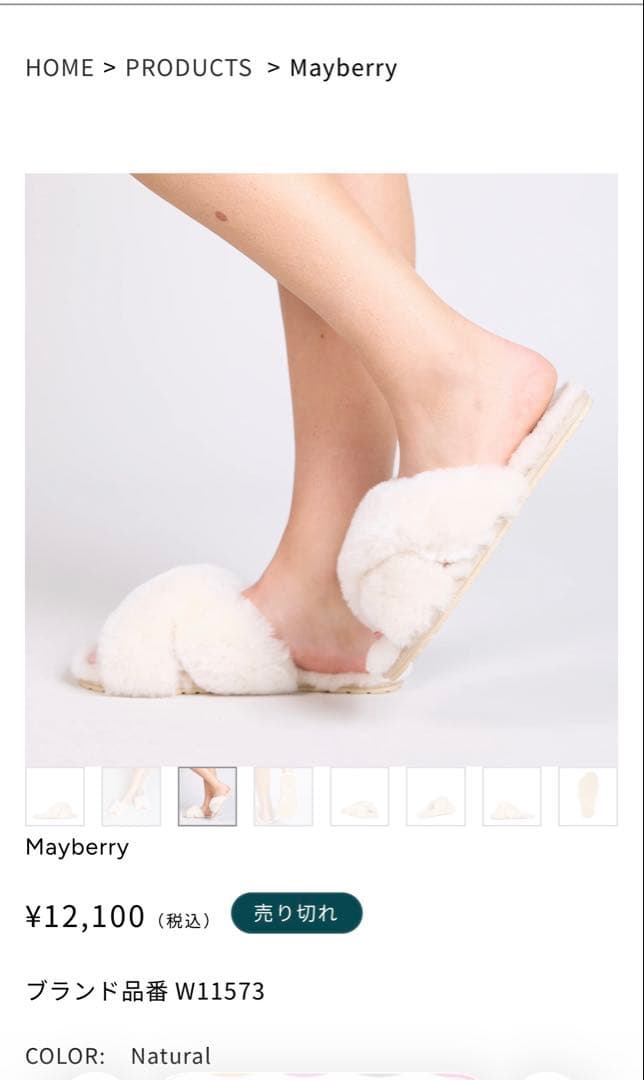Select the highlighted side-view legs thumbnail
This screenshot has width=644, height=1080.
[207, 796]
